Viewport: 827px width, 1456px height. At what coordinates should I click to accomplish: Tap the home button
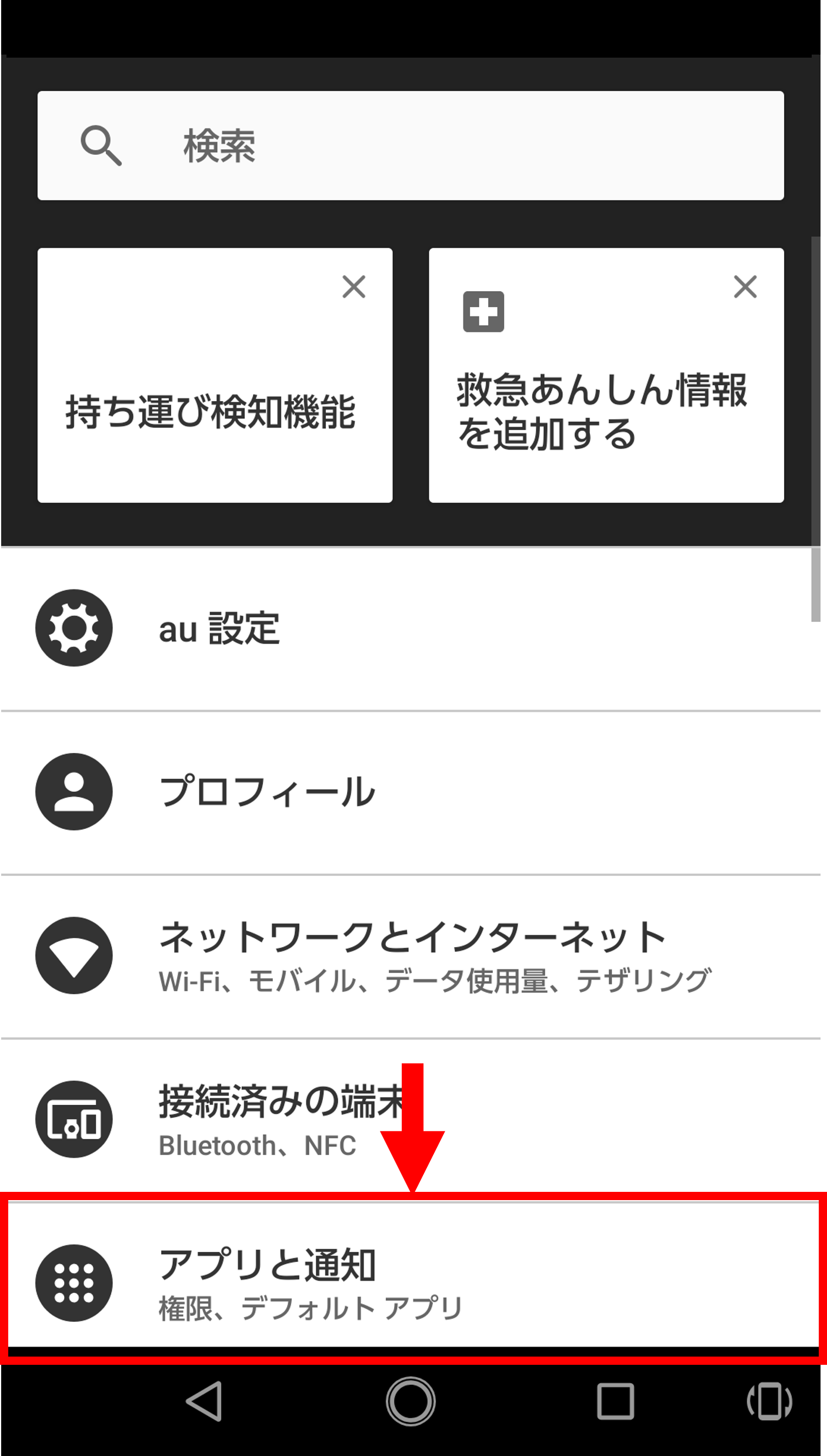pyautogui.click(x=411, y=1401)
